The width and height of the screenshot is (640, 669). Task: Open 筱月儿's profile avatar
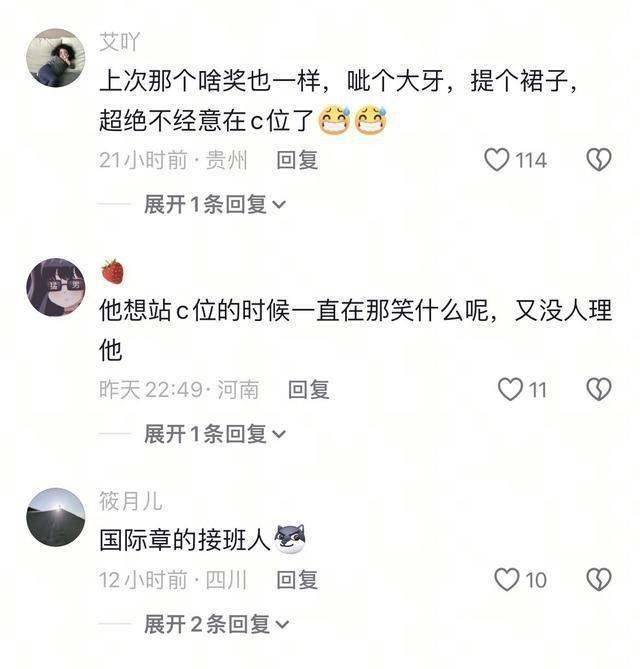point(55,517)
